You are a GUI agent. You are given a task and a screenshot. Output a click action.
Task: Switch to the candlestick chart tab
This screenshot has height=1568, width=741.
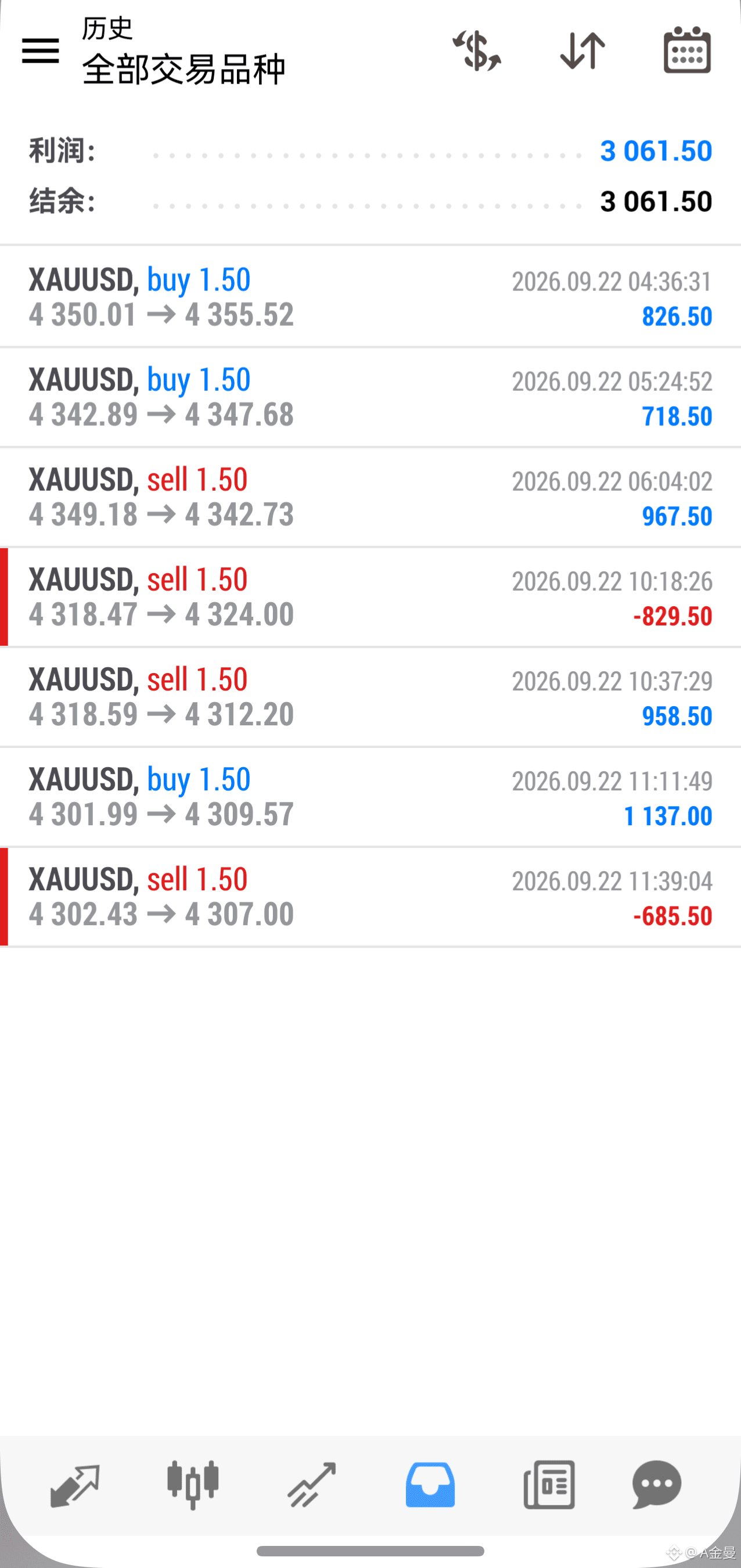(x=193, y=1485)
